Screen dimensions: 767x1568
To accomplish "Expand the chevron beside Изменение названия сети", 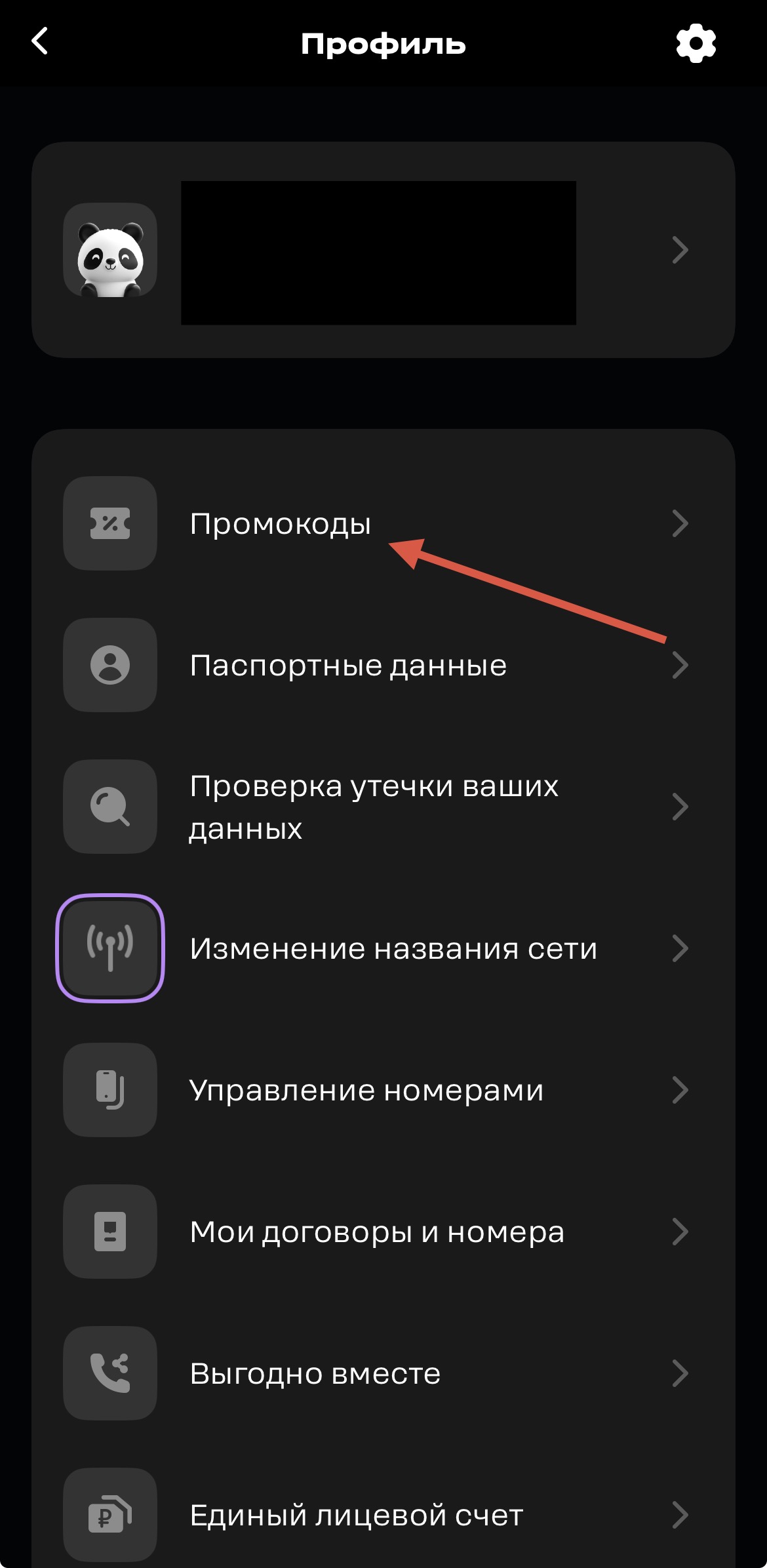I will coord(682,949).
